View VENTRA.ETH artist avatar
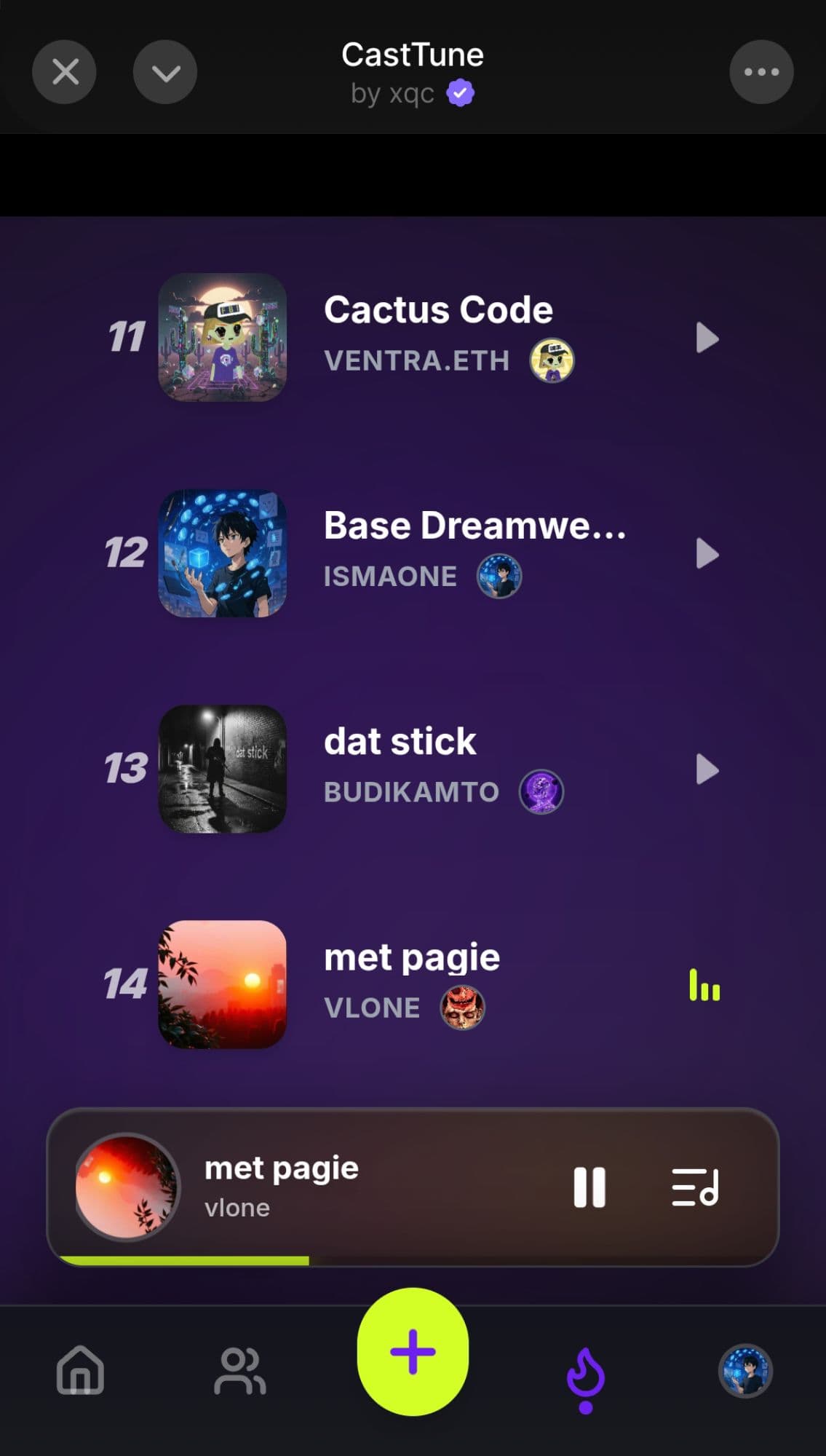The image size is (826, 1456). pyautogui.click(x=552, y=360)
